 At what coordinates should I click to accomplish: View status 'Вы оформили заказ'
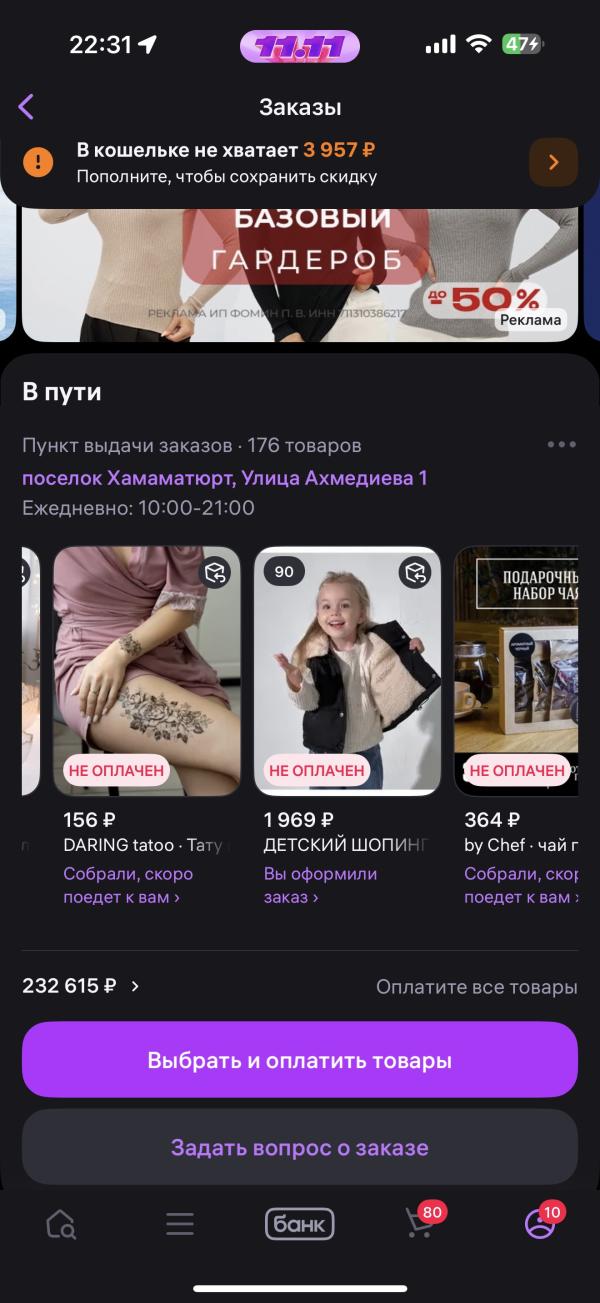pos(320,885)
